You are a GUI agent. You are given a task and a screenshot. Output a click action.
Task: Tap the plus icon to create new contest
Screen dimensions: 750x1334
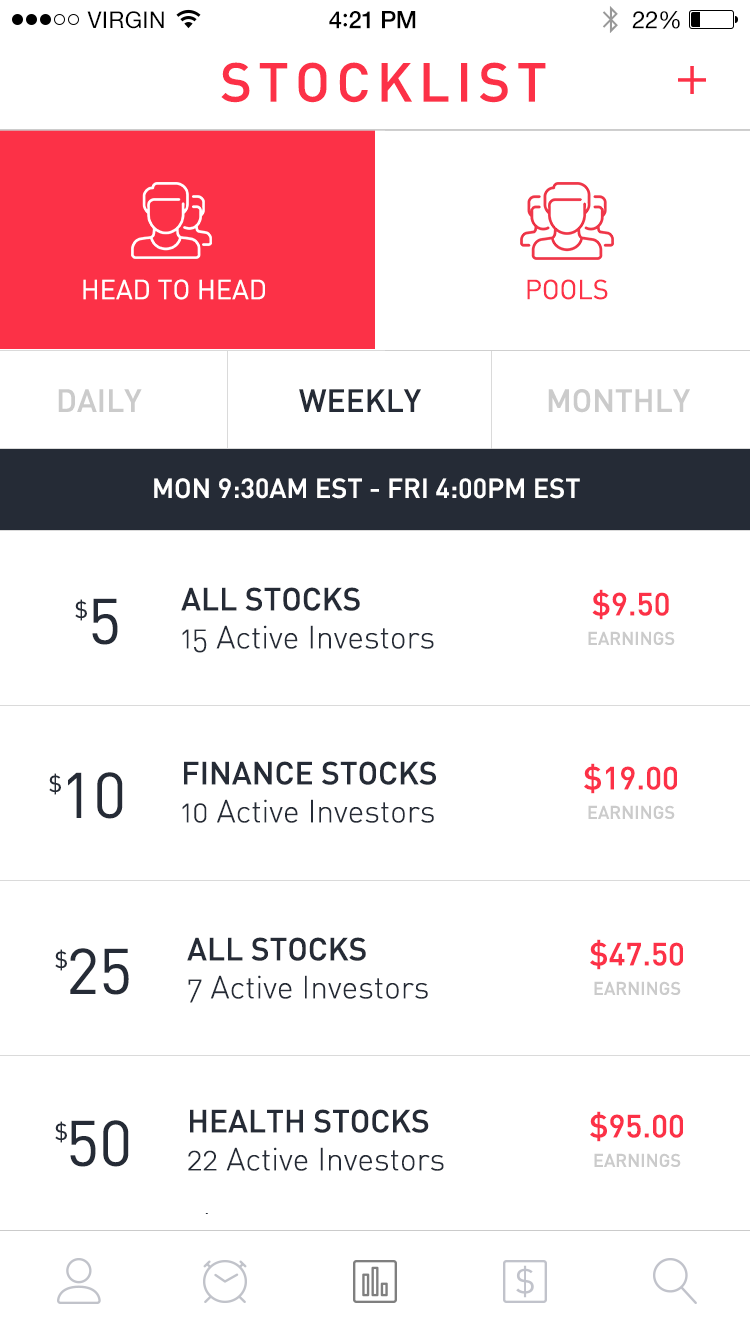[692, 80]
